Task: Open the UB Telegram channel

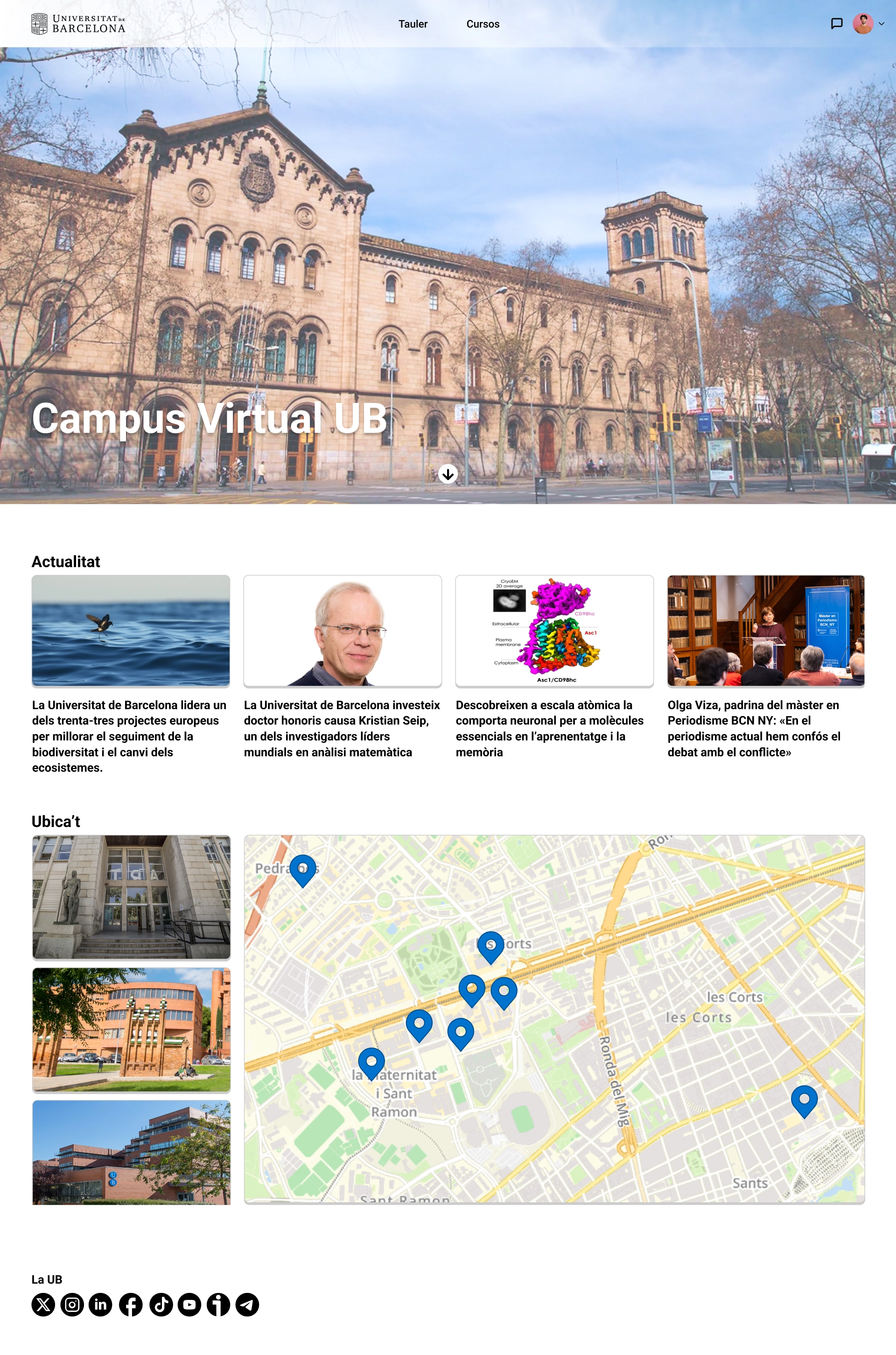Action: click(247, 1305)
